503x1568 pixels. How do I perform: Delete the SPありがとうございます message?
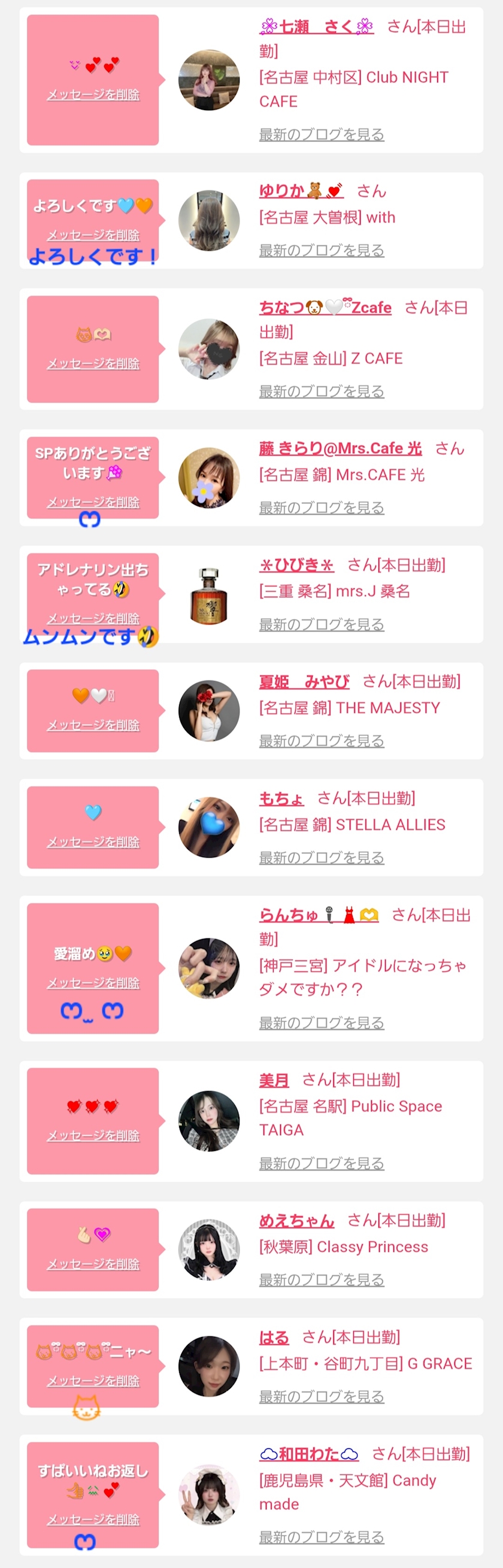[x=93, y=502]
